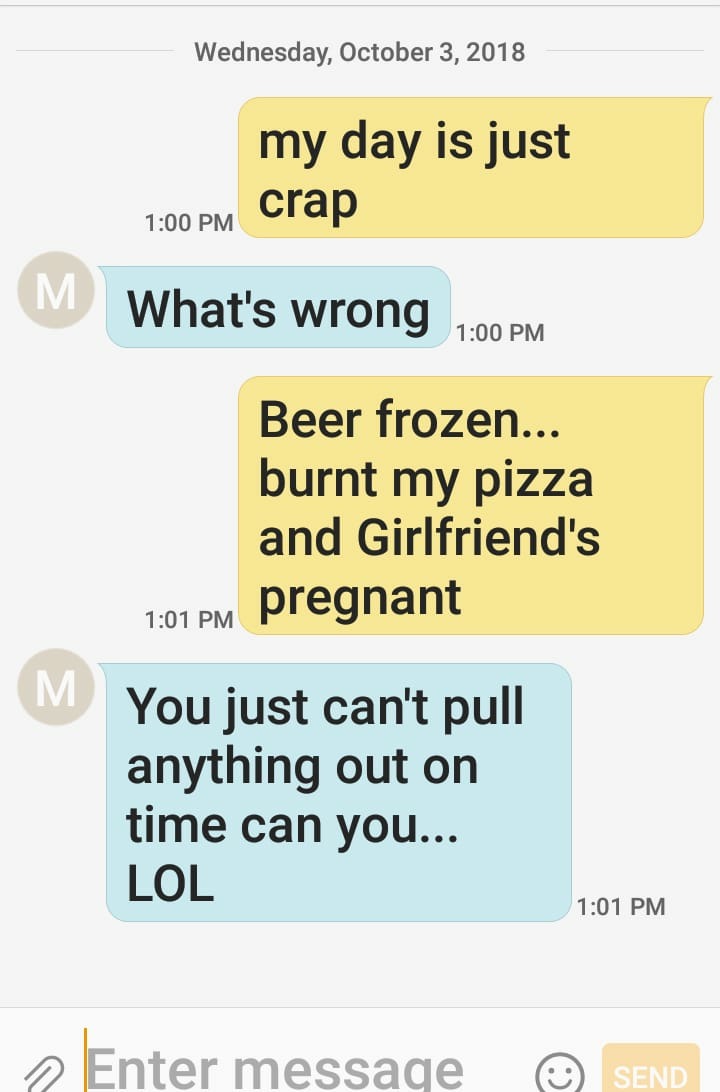Open contact M's avatar beside the LOL message
The width and height of the screenshot is (720, 1092).
[x=56, y=687]
